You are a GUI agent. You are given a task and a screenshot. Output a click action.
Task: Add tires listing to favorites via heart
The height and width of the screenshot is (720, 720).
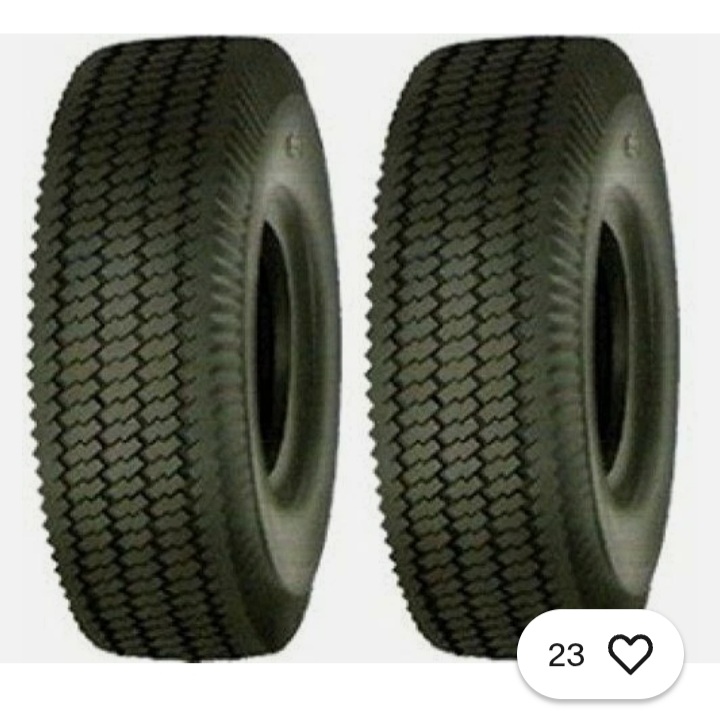point(630,655)
